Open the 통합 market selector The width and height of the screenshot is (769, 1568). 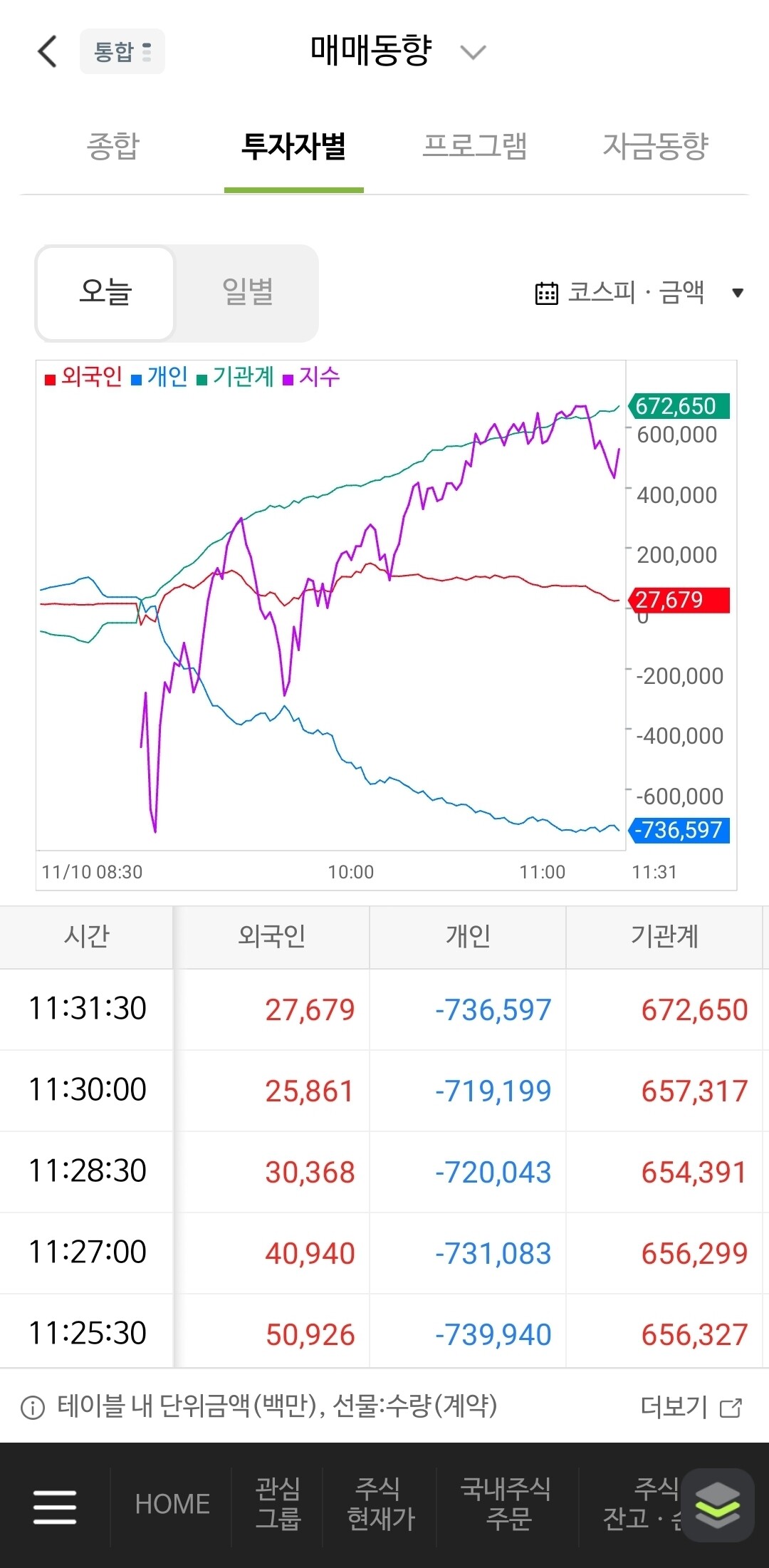click(122, 51)
